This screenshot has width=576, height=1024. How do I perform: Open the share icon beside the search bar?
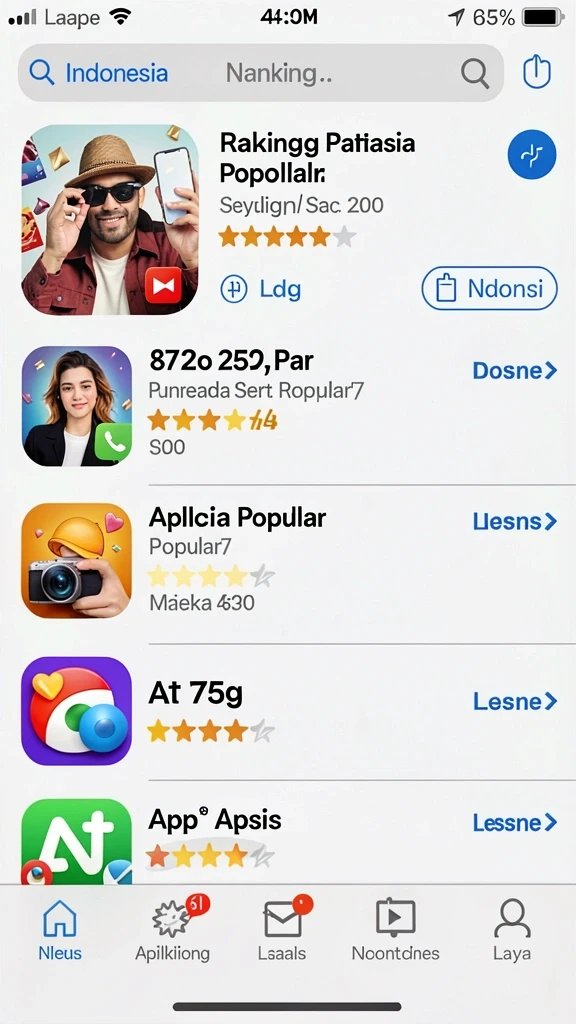(x=537, y=72)
